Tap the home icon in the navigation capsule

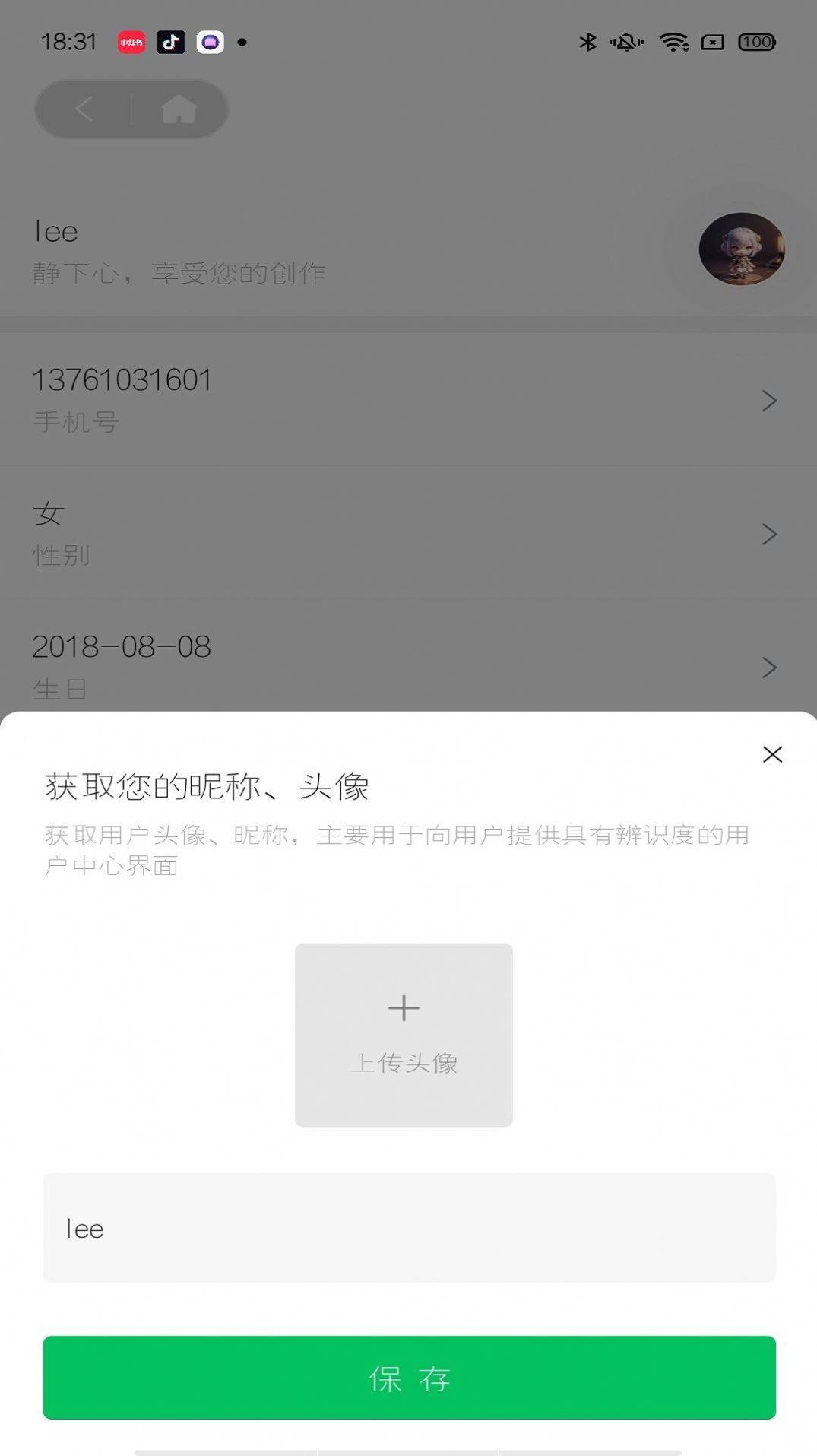click(180, 109)
